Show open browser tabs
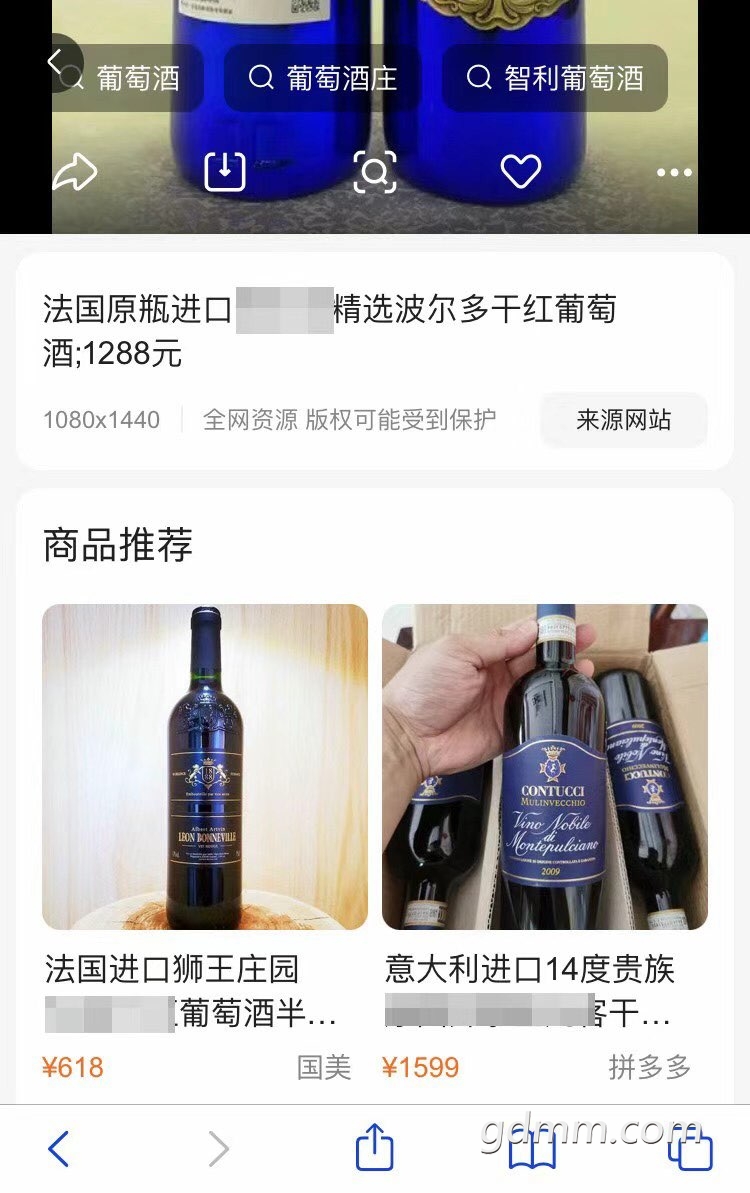750x1193 pixels. tap(690, 1149)
